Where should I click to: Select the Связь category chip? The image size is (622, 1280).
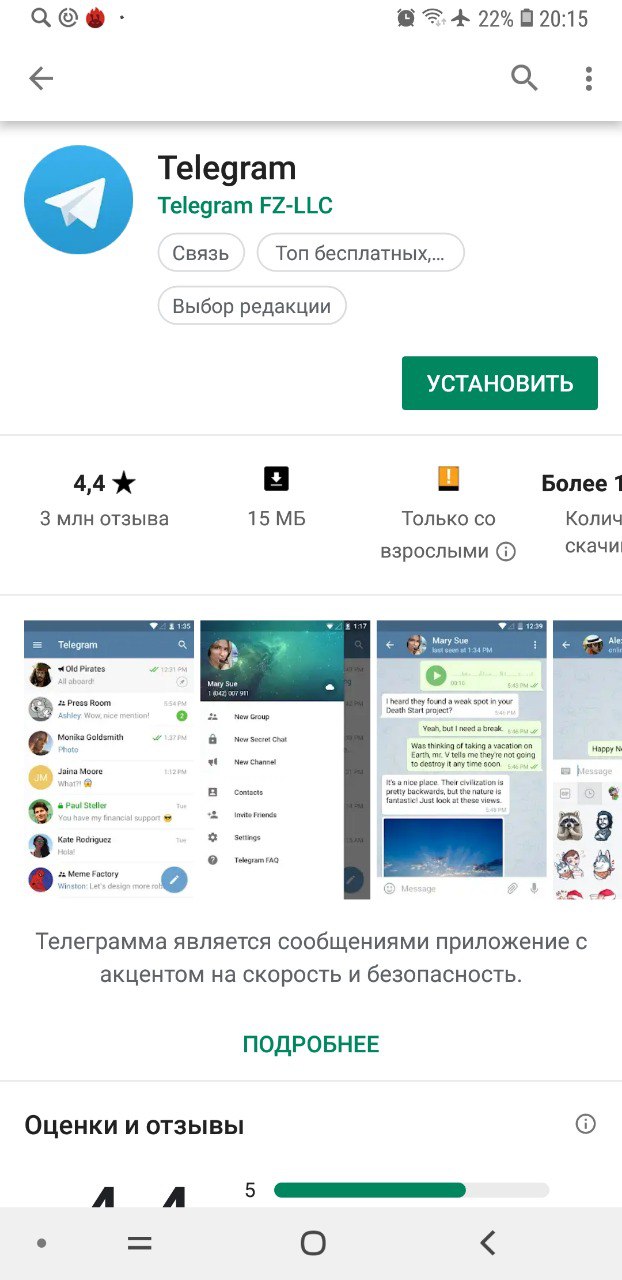point(200,253)
